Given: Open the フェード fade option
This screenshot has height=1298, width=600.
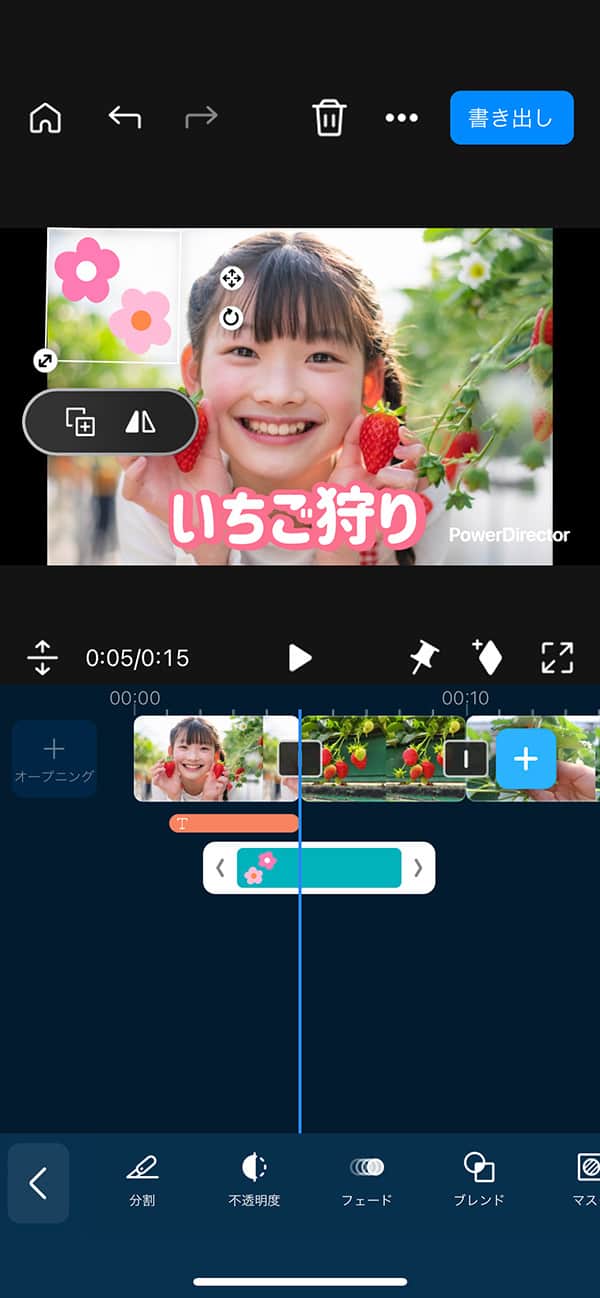Looking at the screenshot, I should pos(366,1180).
